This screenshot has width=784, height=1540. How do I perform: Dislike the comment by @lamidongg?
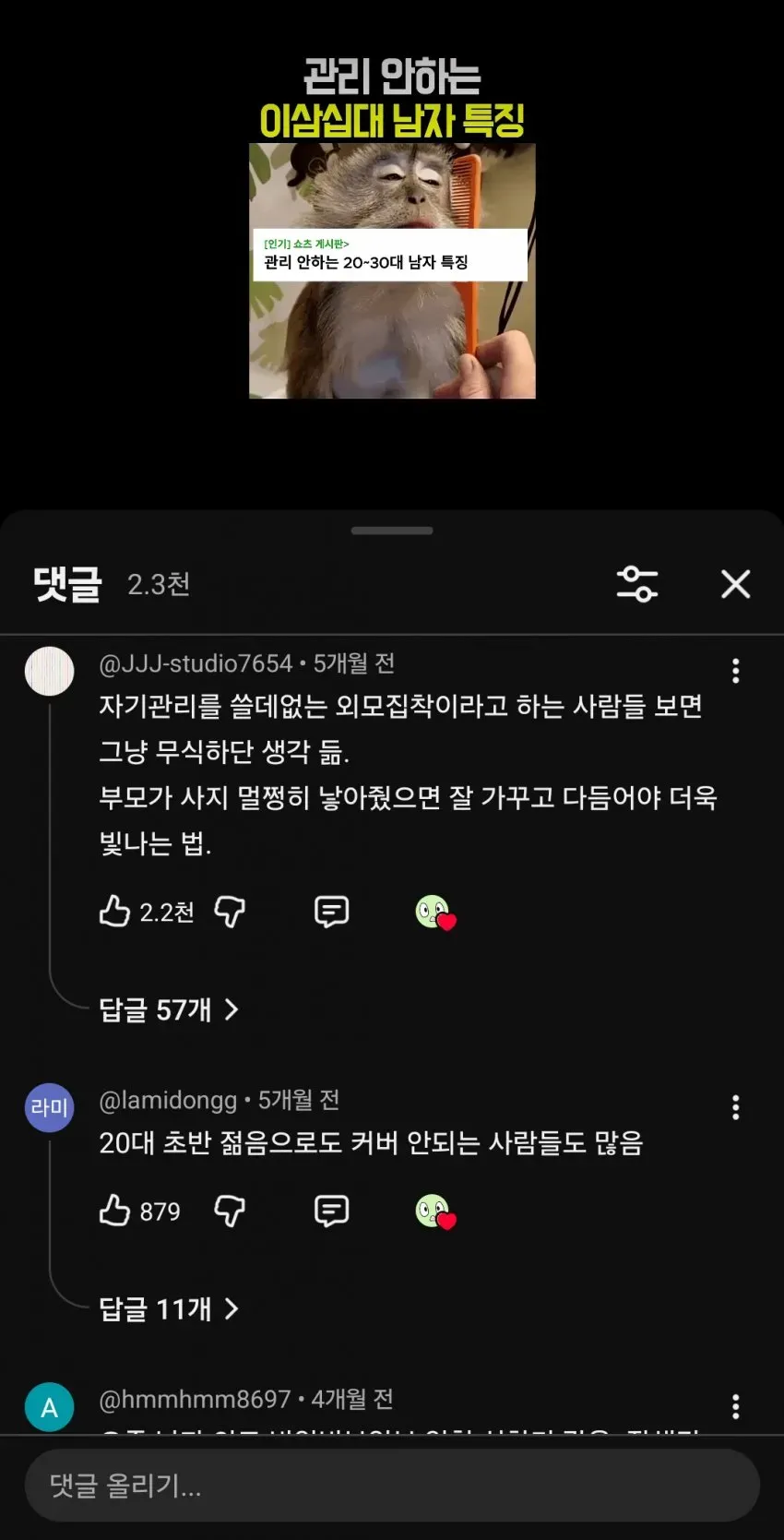(230, 1211)
